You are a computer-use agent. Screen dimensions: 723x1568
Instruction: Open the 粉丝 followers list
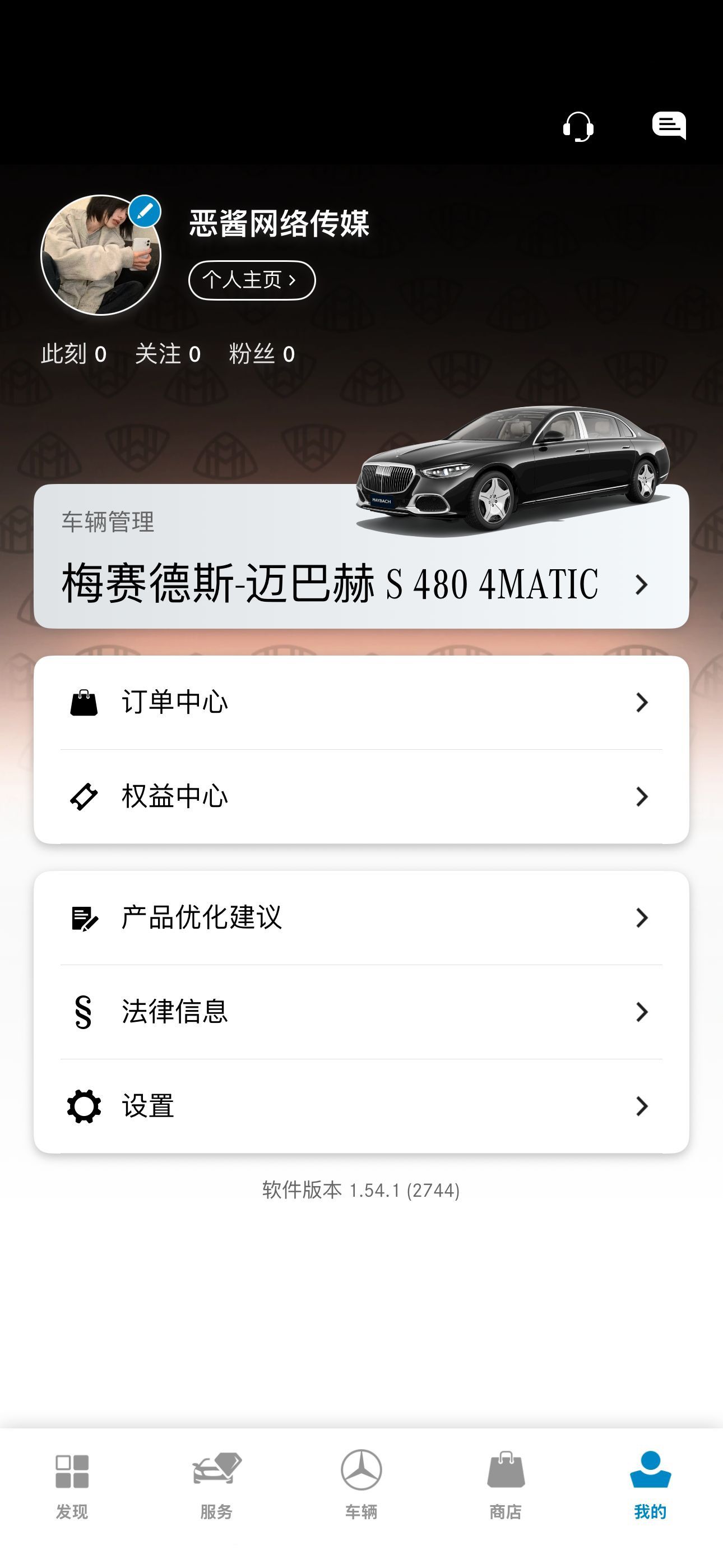(x=262, y=354)
